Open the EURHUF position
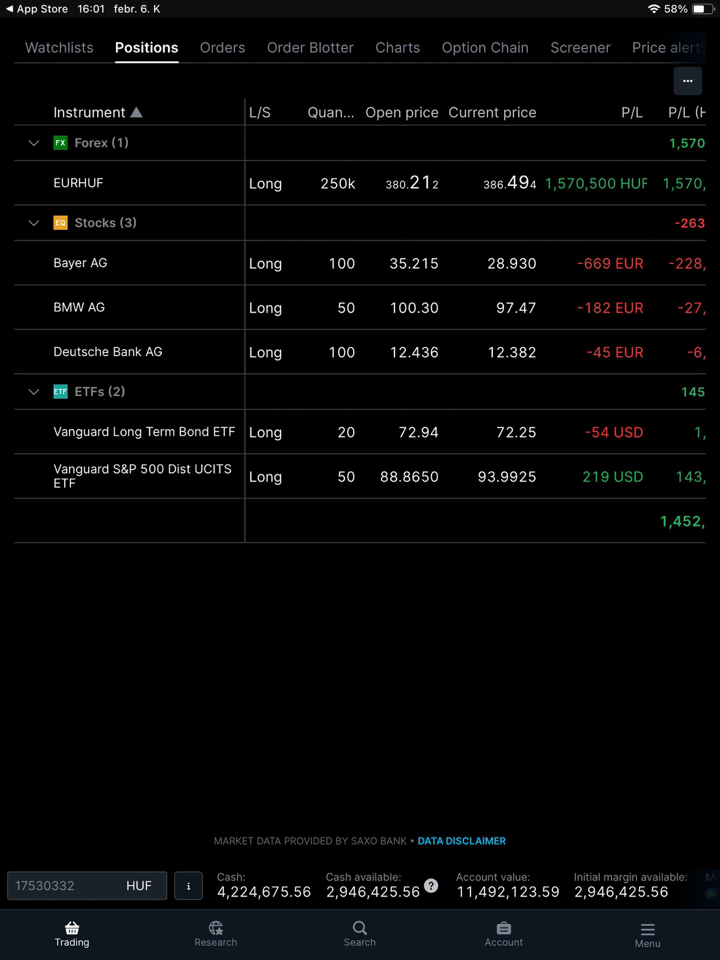 [x=78, y=184]
